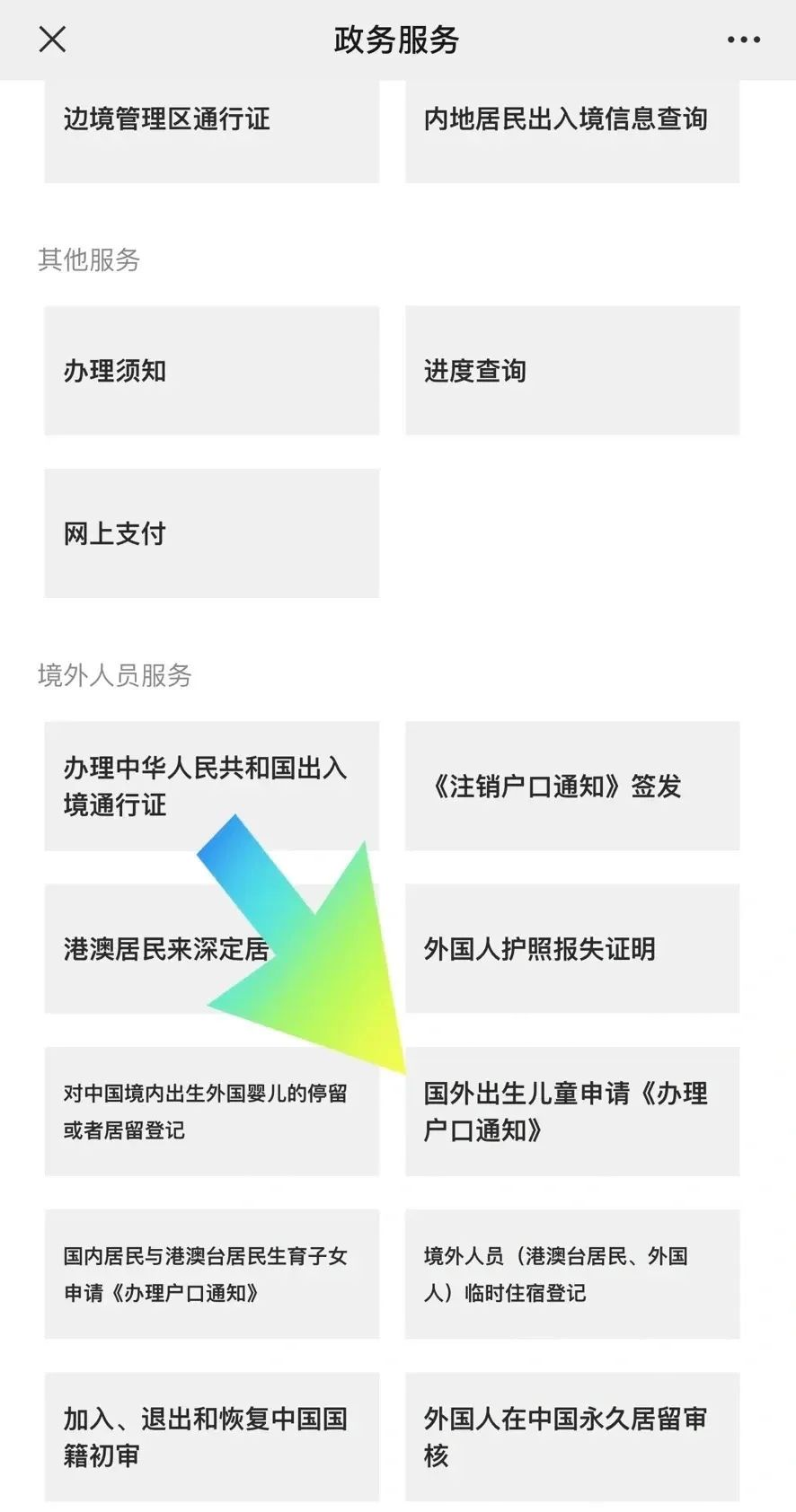Screen dimensions: 796x1512
Task: Open 国内居民与港澳台居民生育子女申请
Action: pyautogui.click(x=212, y=1274)
